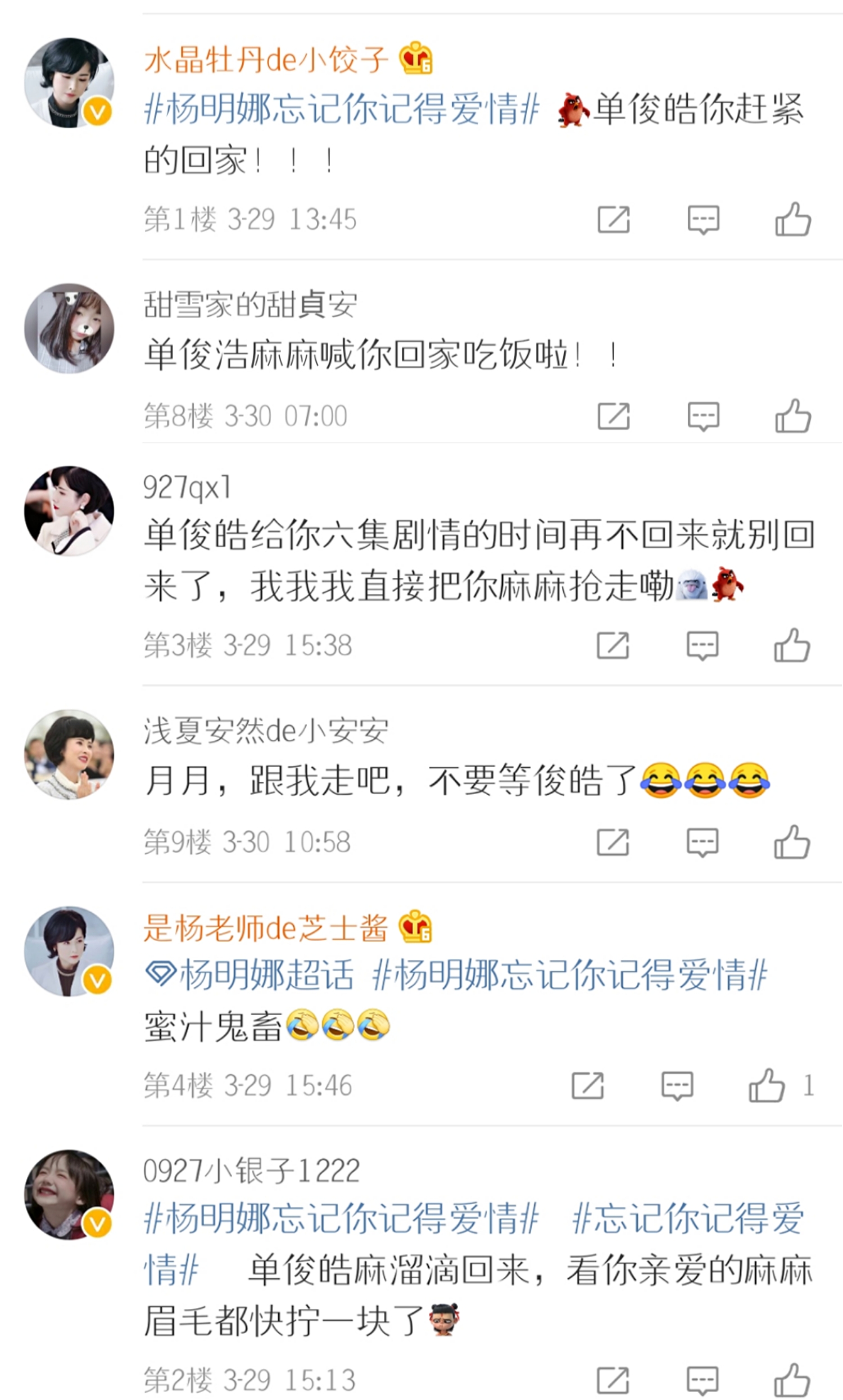Like 甜雪家的甜貞安's comment
The height and width of the screenshot is (1400, 843).
click(792, 416)
